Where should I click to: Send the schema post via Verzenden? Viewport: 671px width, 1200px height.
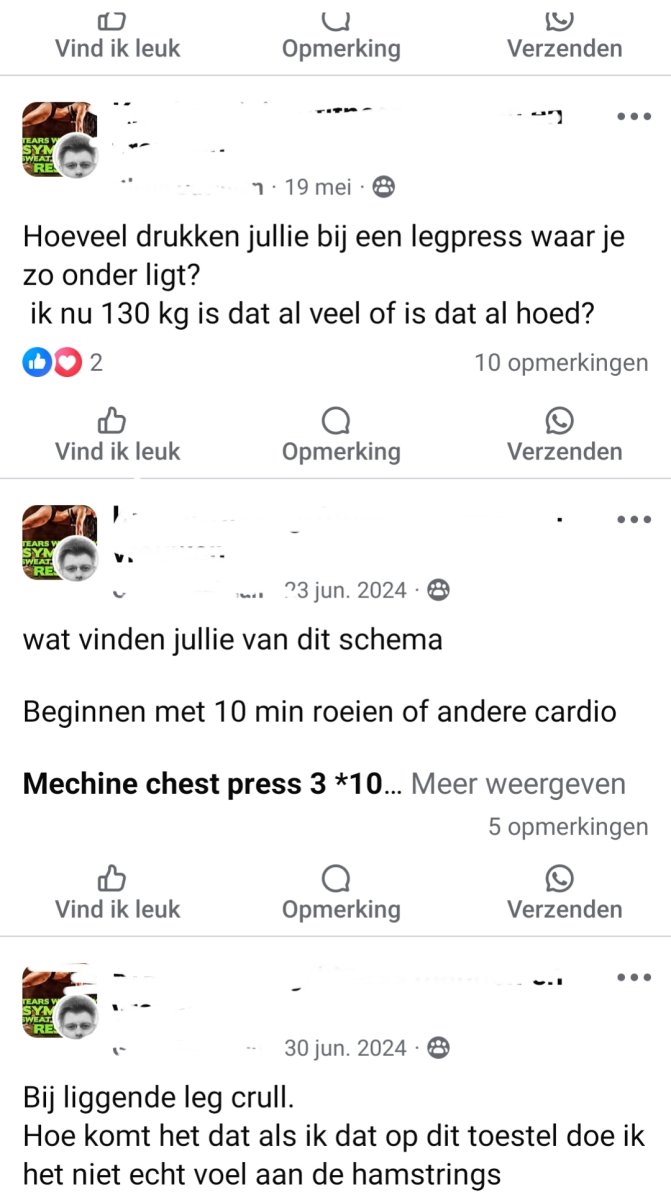point(564,894)
